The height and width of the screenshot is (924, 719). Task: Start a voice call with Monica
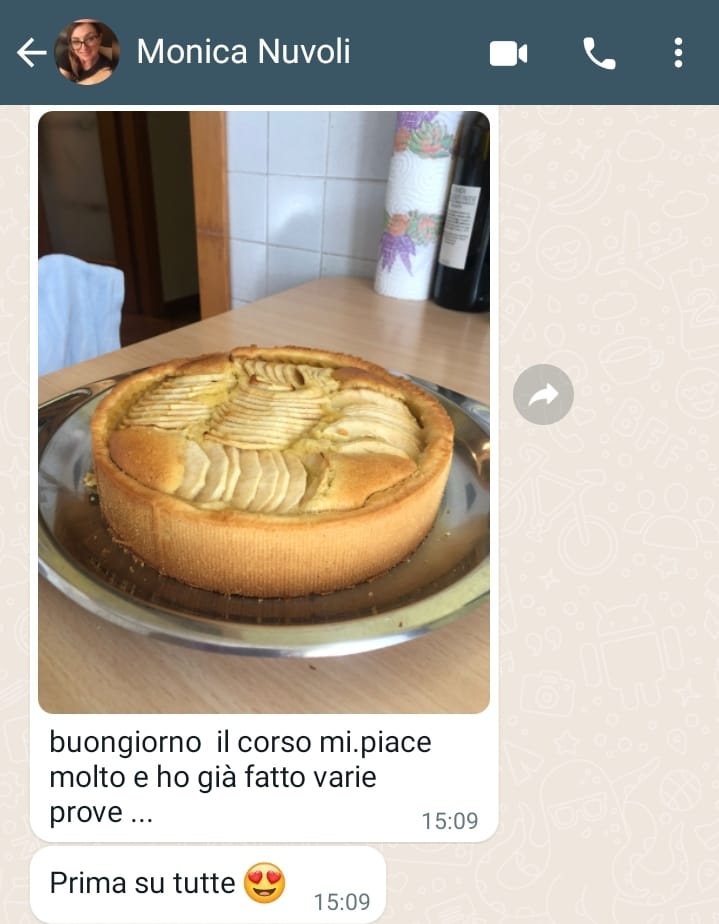[599, 53]
